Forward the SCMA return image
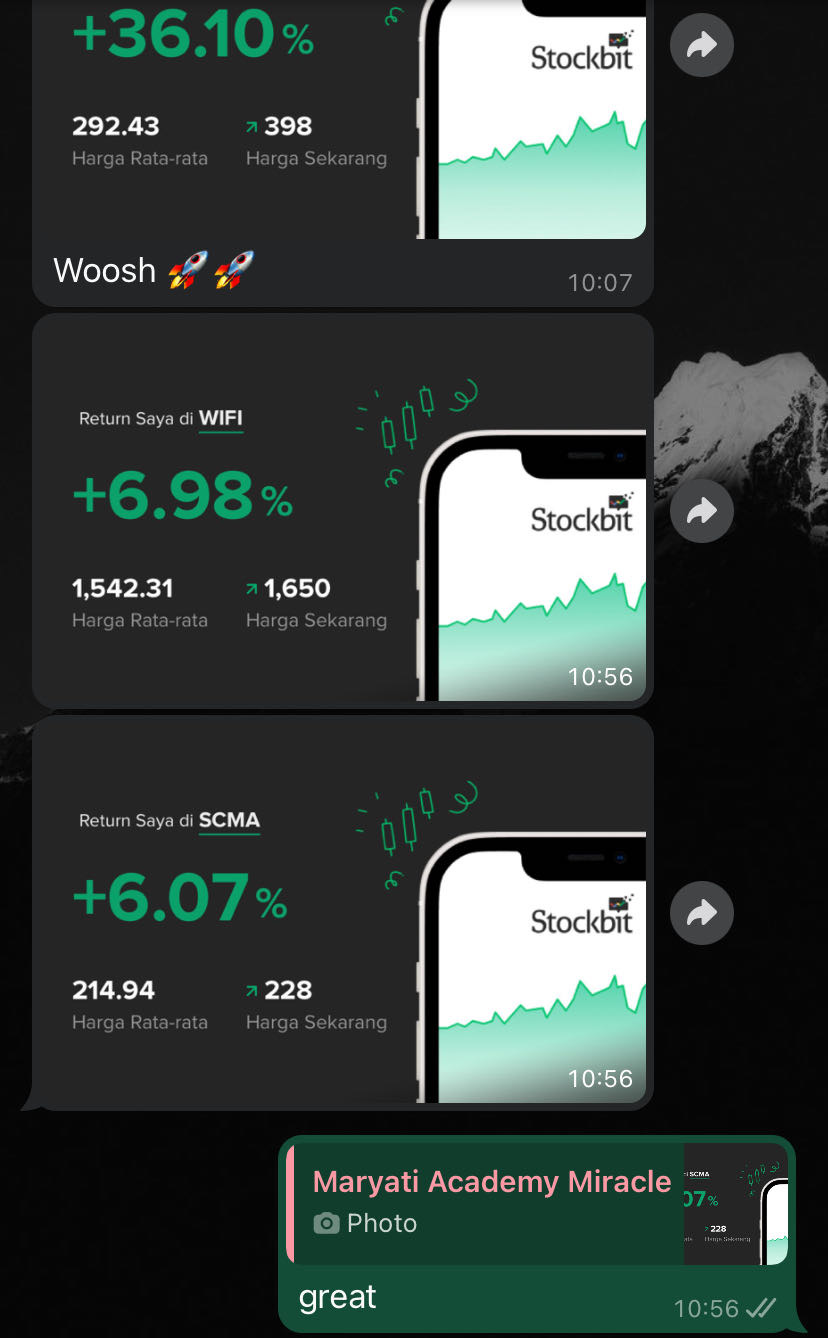This screenshot has width=828, height=1338. tap(701, 913)
